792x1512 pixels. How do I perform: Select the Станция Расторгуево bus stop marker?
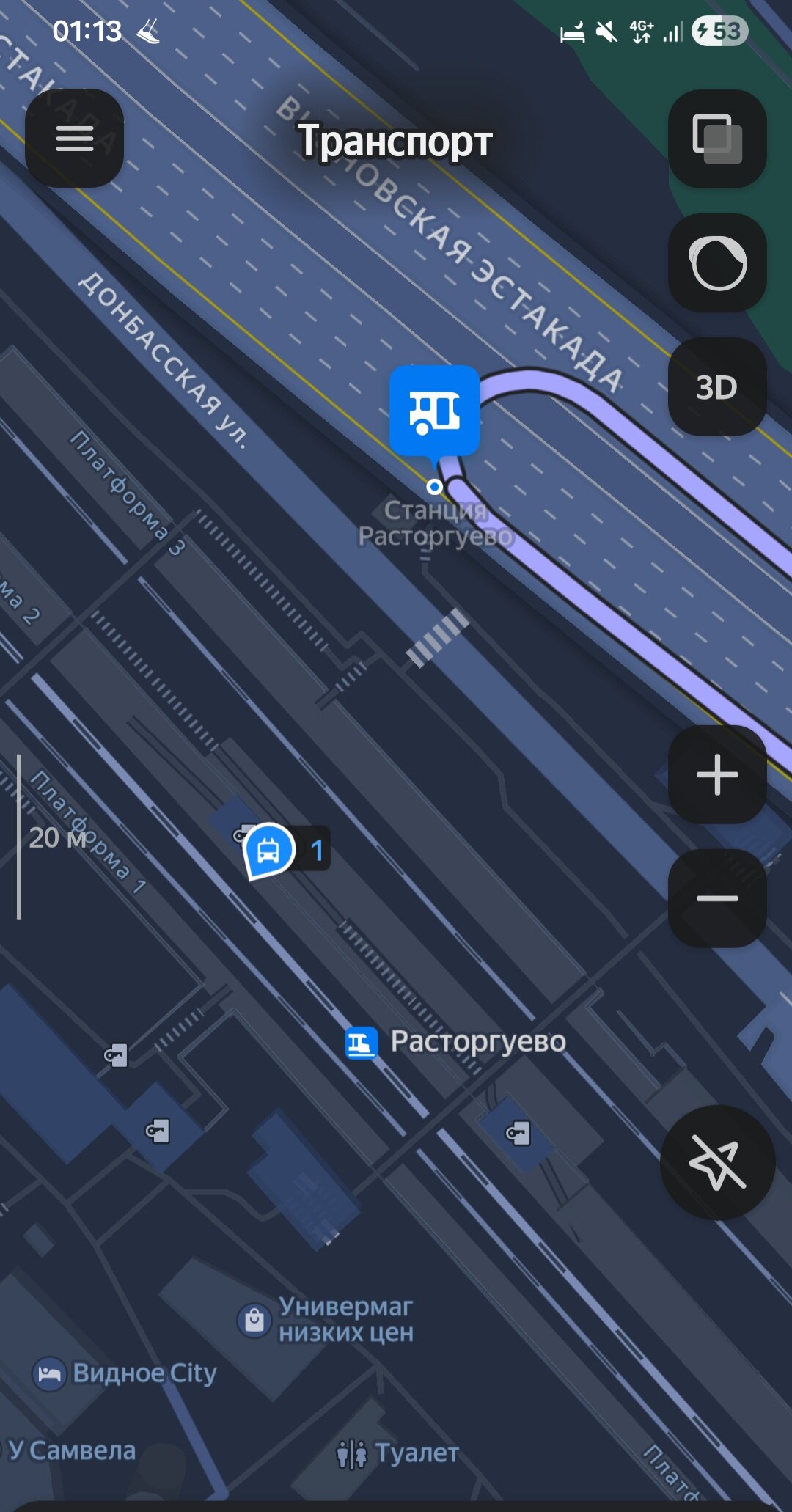click(435, 410)
